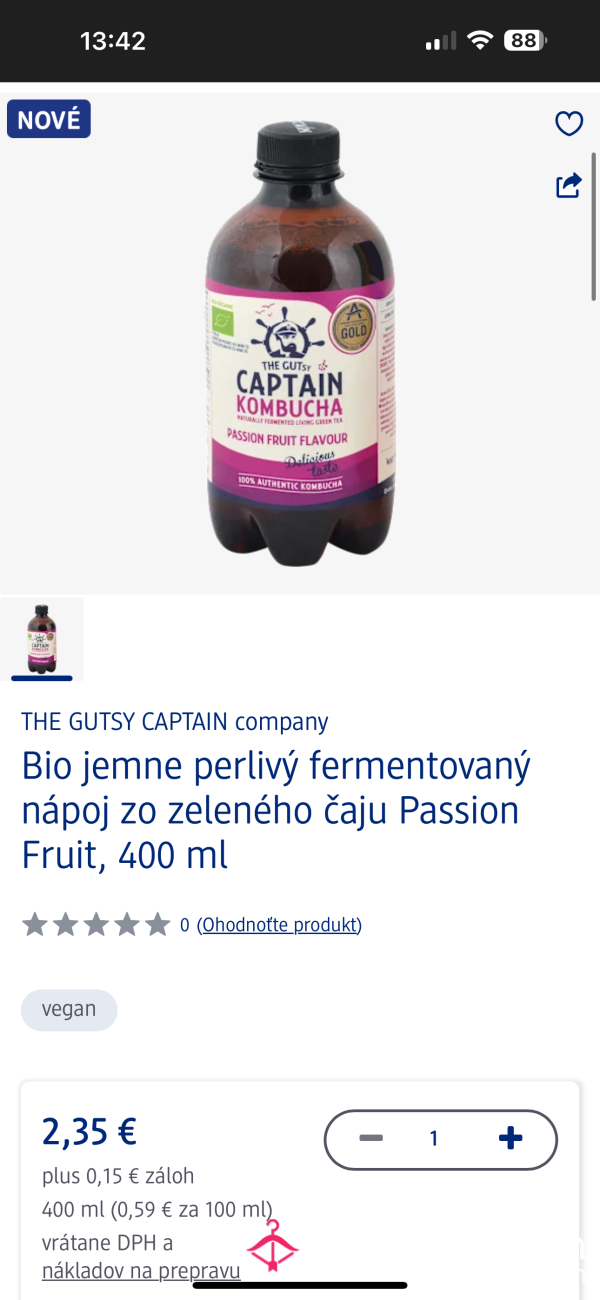Decrease quantity with minus button

[x=371, y=1138]
